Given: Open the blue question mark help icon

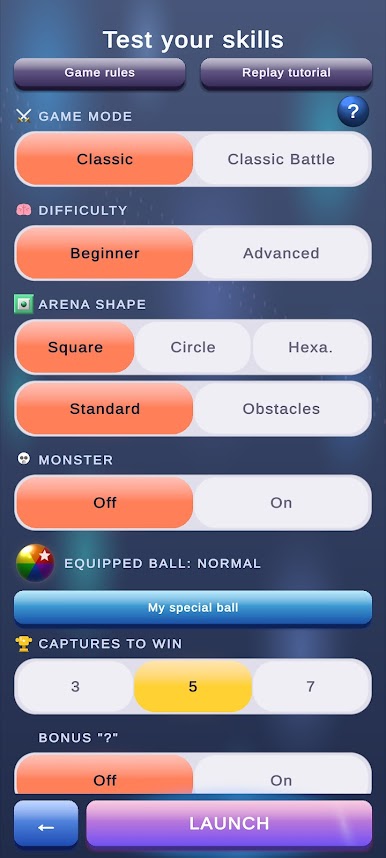Looking at the screenshot, I should click(353, 112).
